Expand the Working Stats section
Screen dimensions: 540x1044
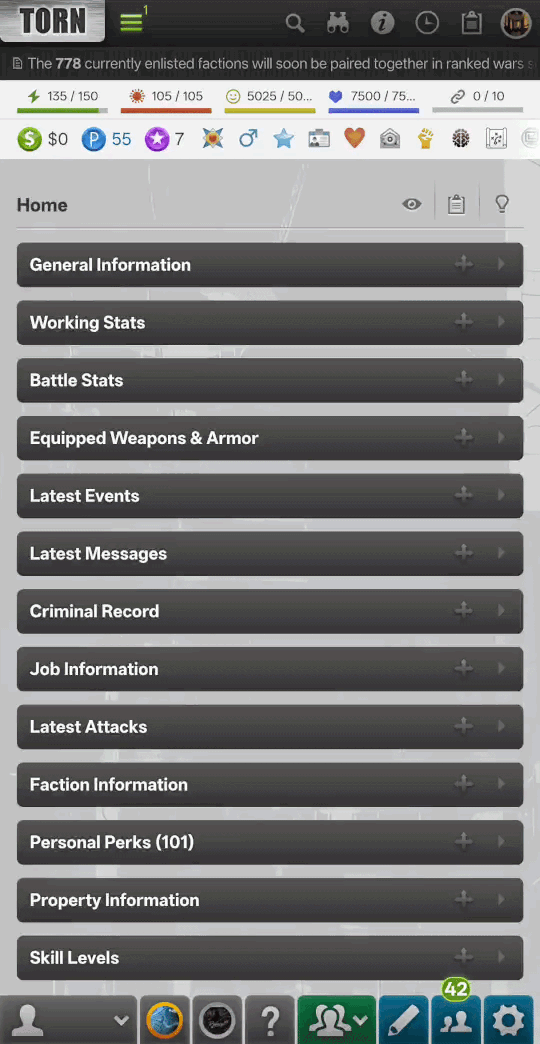[270, 323]
